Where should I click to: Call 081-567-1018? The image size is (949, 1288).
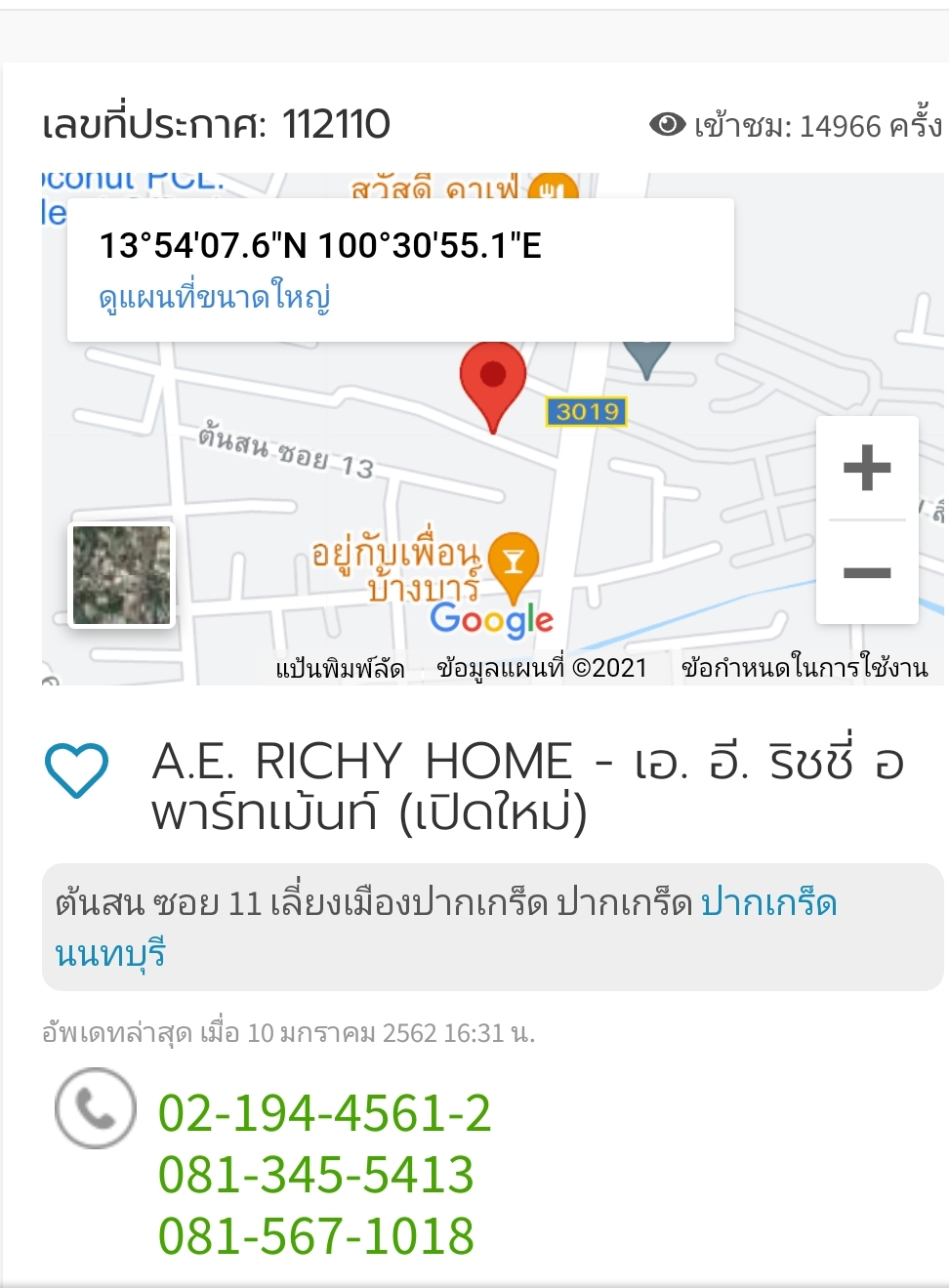(x=316, y=1236)
